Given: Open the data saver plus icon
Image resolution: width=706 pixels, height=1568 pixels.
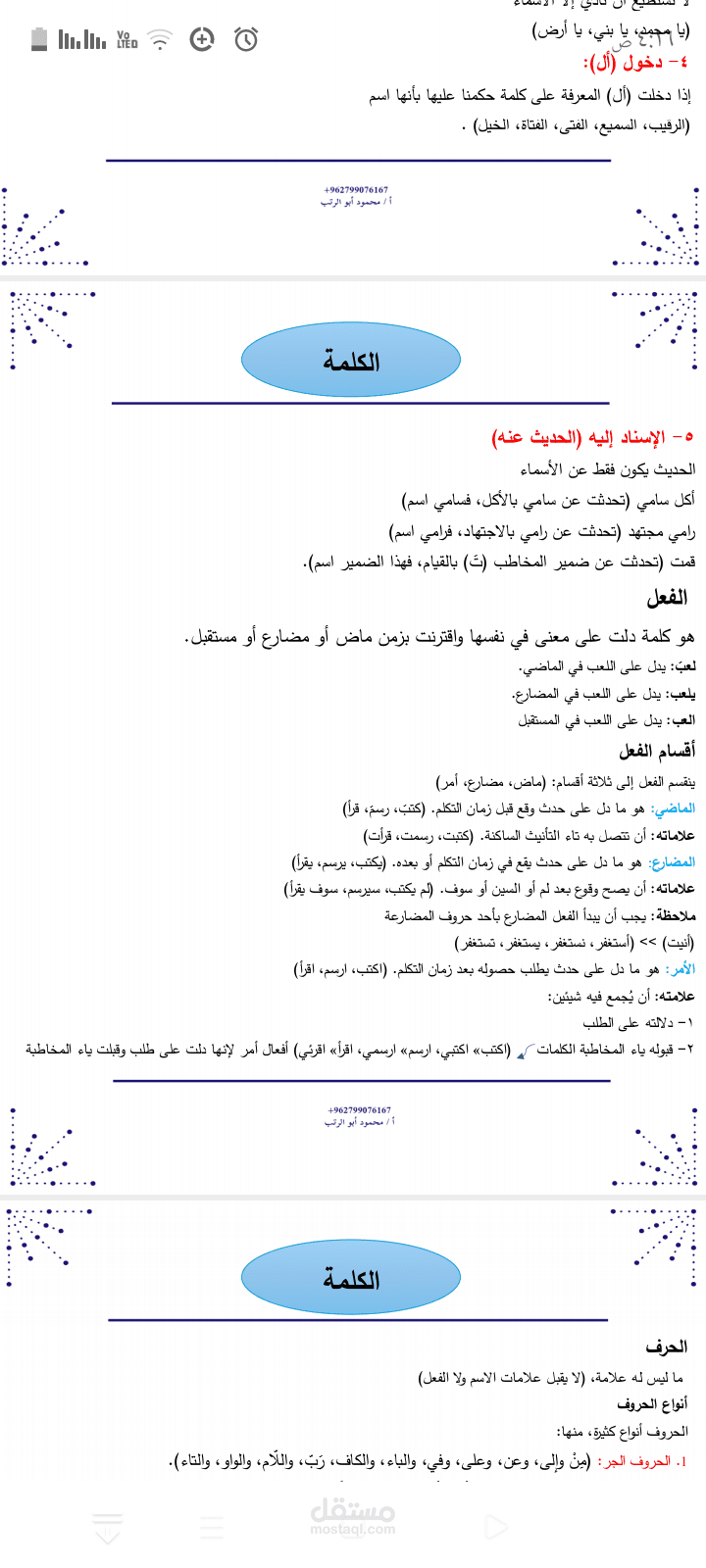Looking at the screenshot, I should tap(201, 39).
